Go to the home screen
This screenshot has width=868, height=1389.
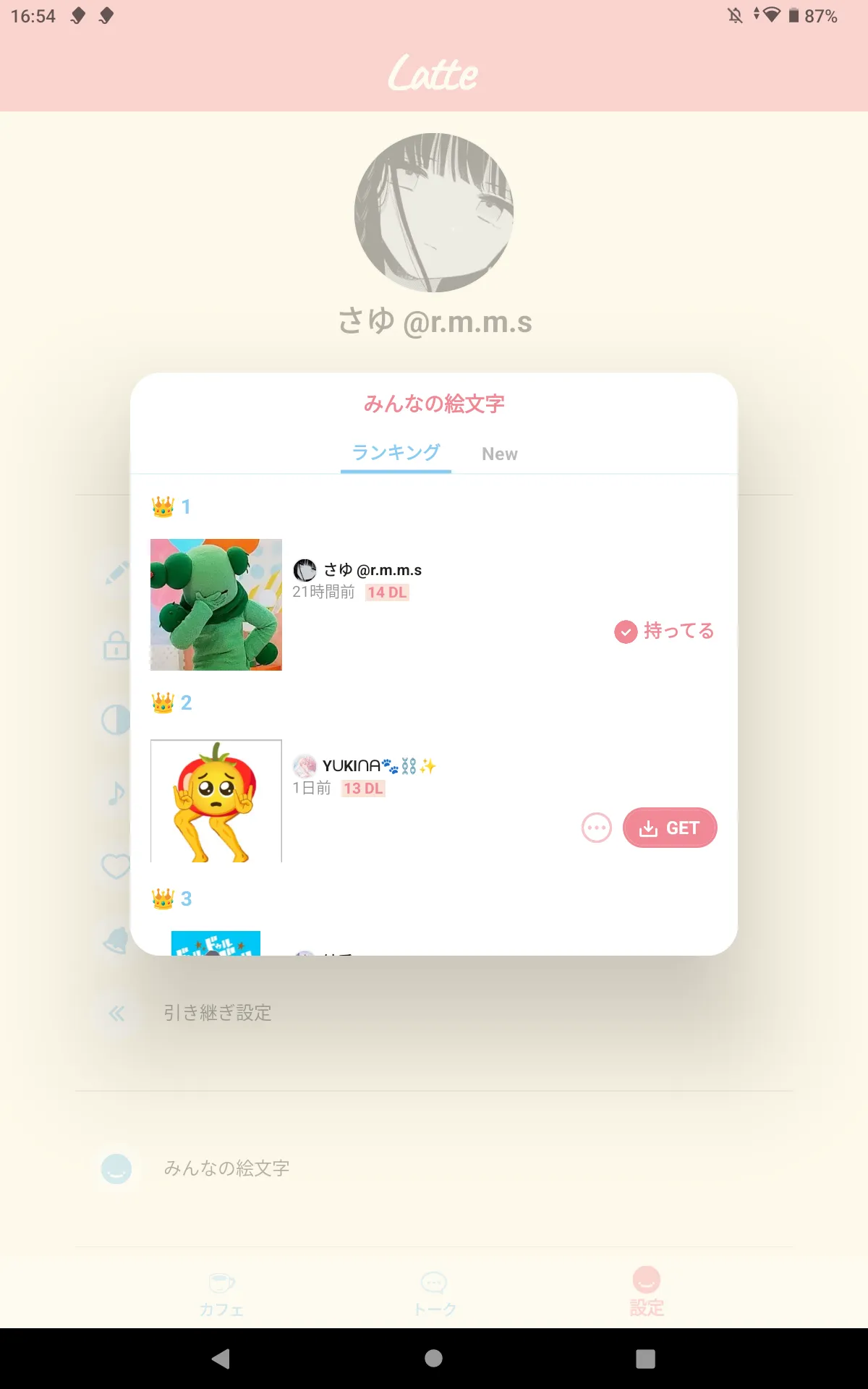point(433,1359)
